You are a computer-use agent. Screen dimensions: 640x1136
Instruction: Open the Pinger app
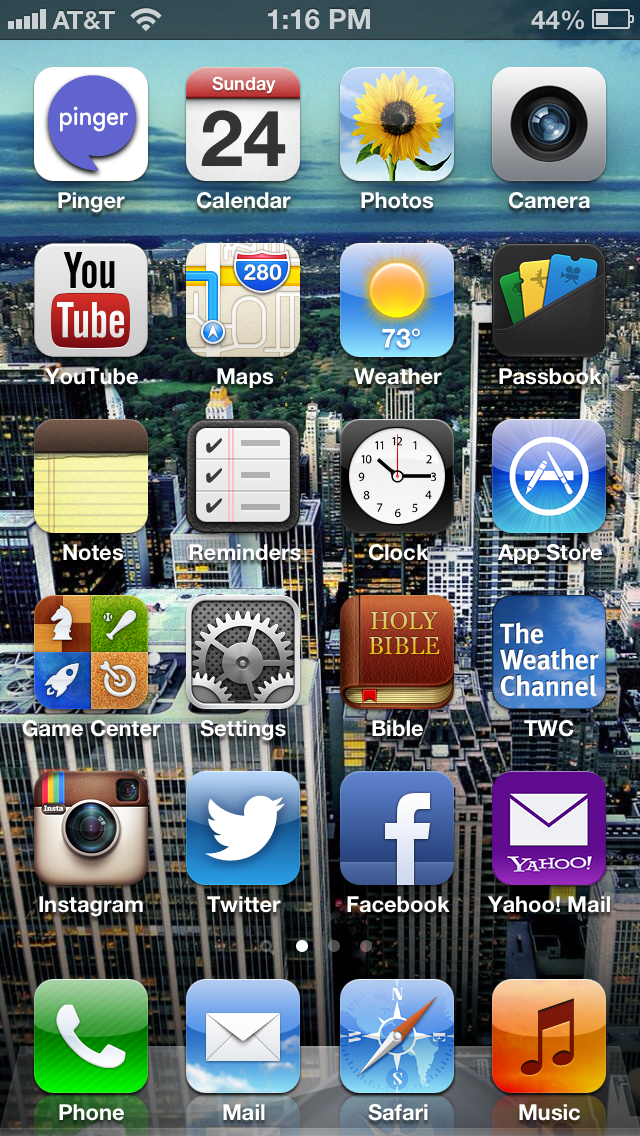coord(91,124)
